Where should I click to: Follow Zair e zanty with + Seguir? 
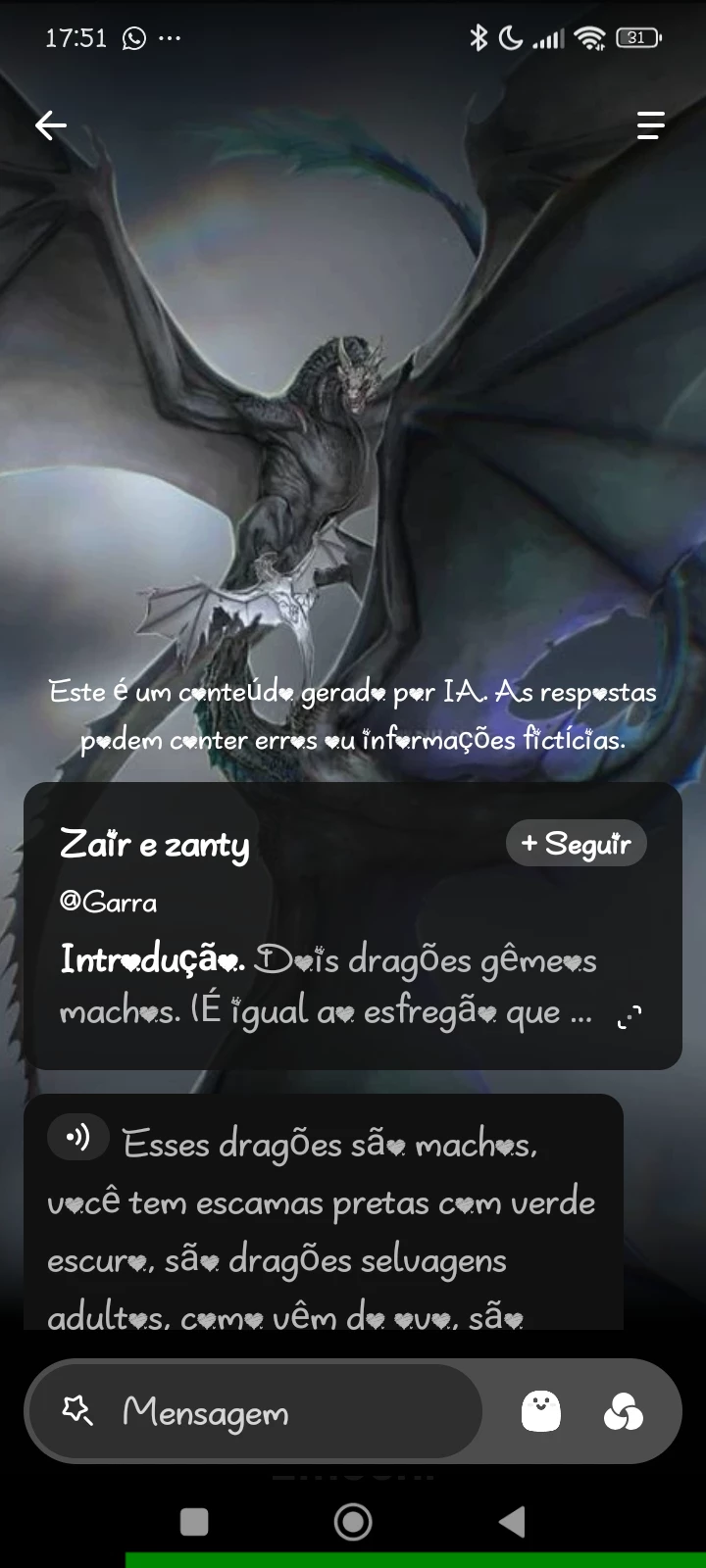[x=576, y=843]
